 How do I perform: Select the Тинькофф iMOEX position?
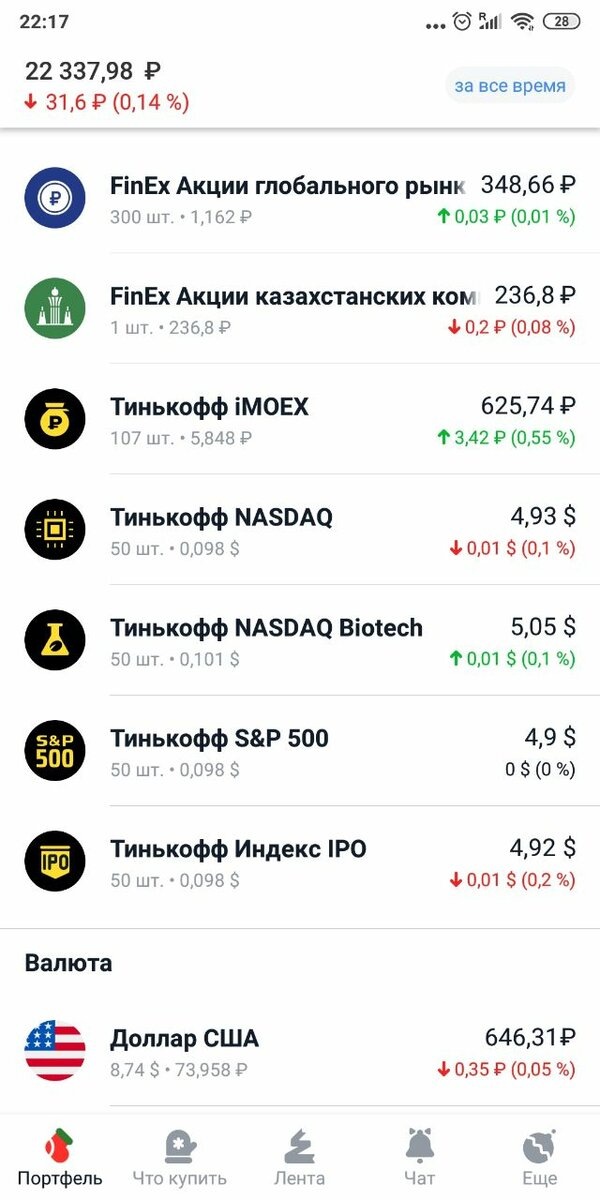tap(300, 419)
